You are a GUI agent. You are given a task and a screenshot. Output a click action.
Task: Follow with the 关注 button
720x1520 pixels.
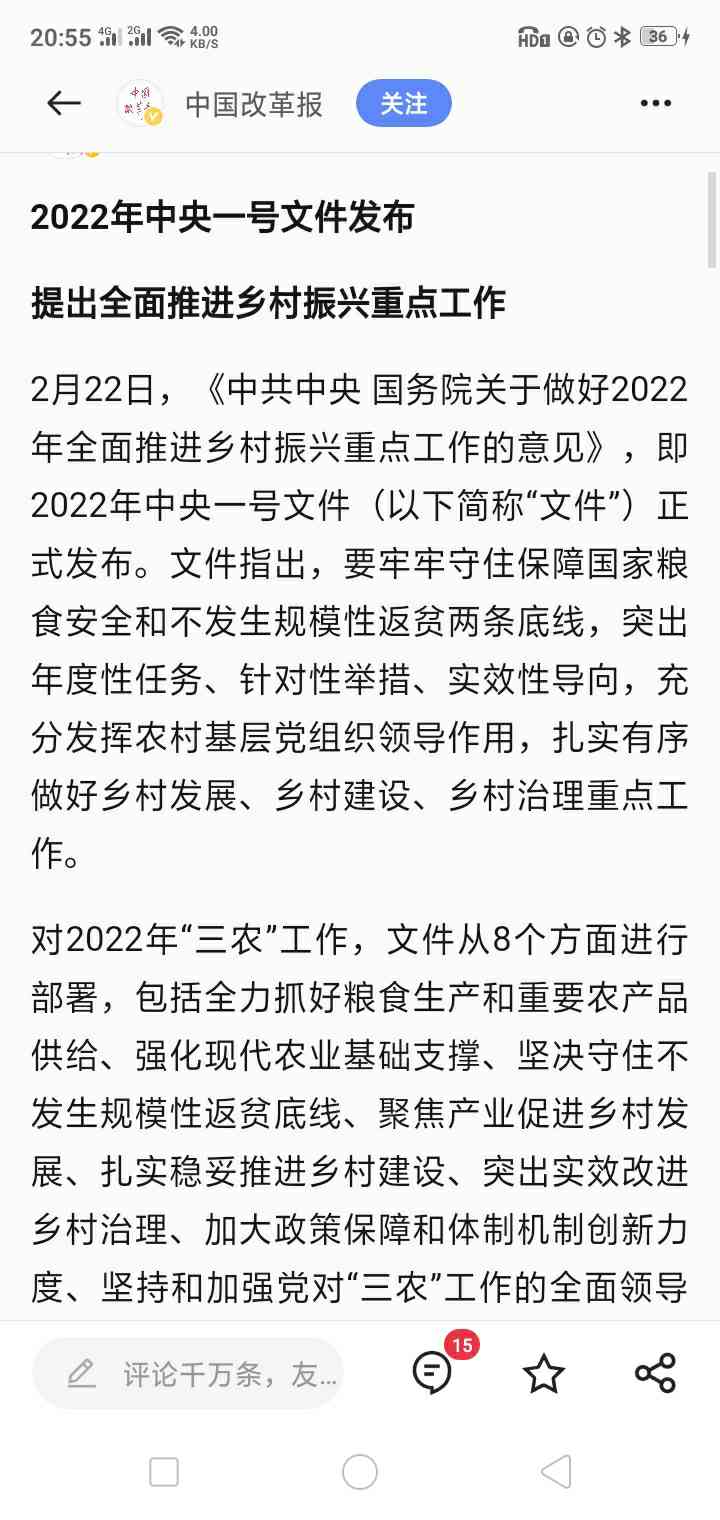[x=404, y=103]
